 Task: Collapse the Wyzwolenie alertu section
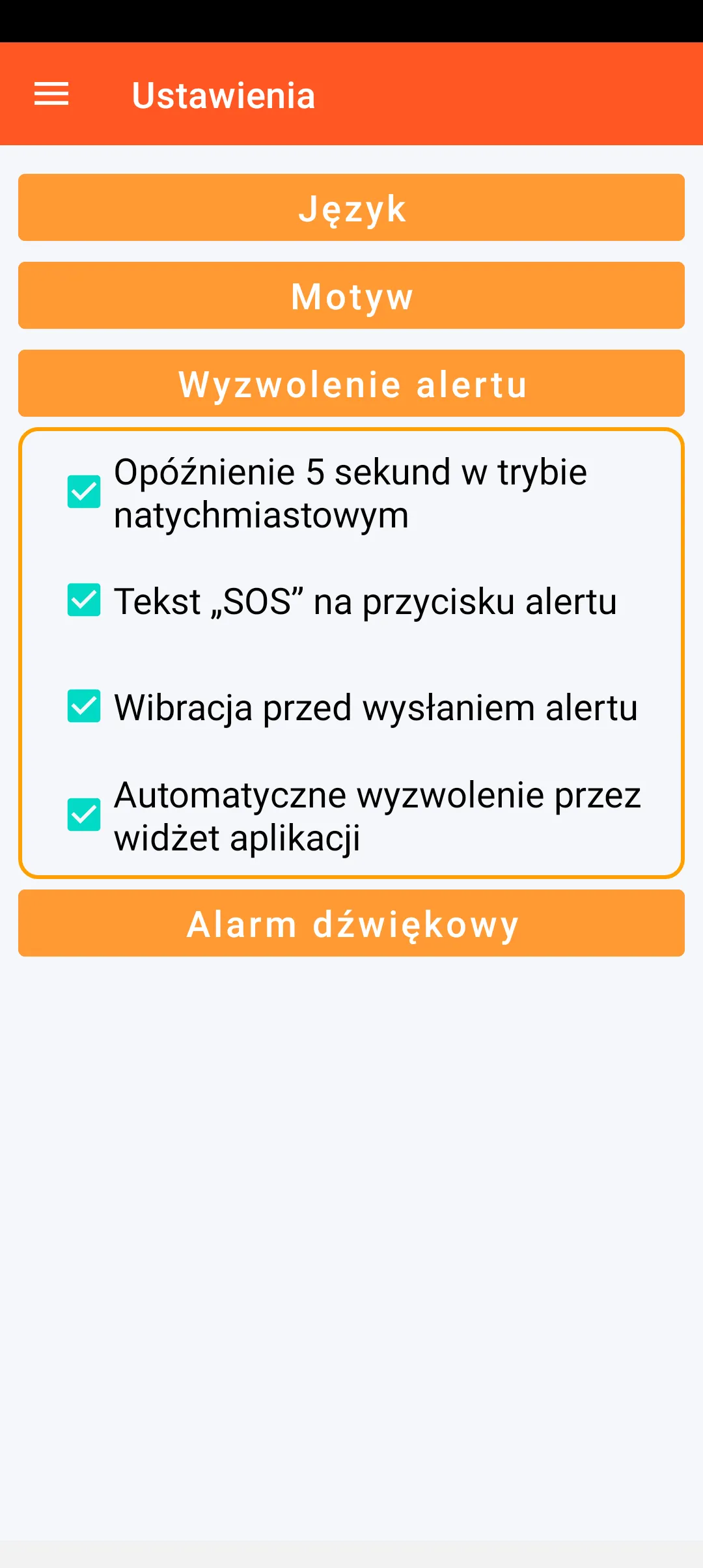coord(351,384)
